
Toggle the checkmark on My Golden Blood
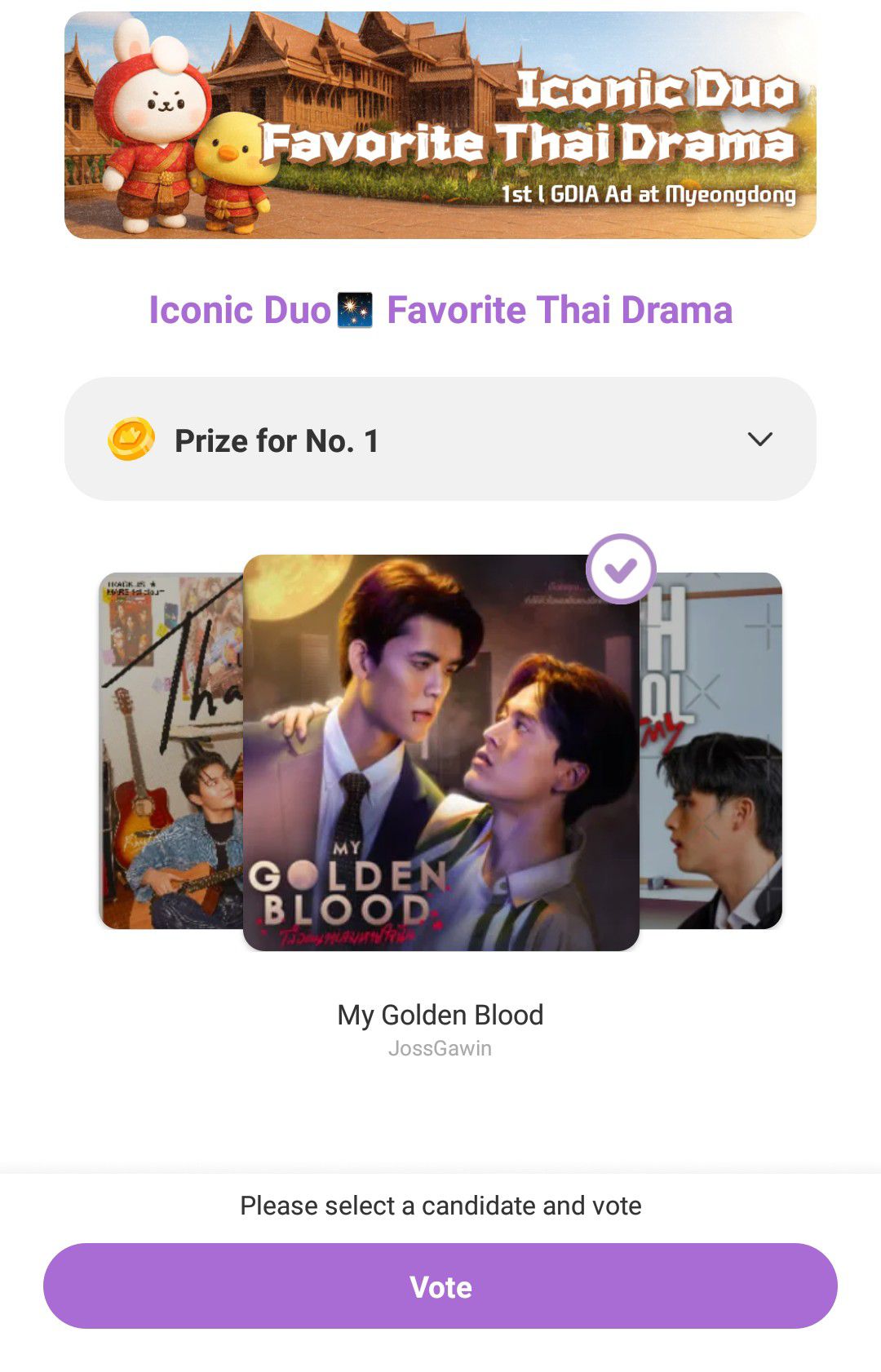pos(621,569)
